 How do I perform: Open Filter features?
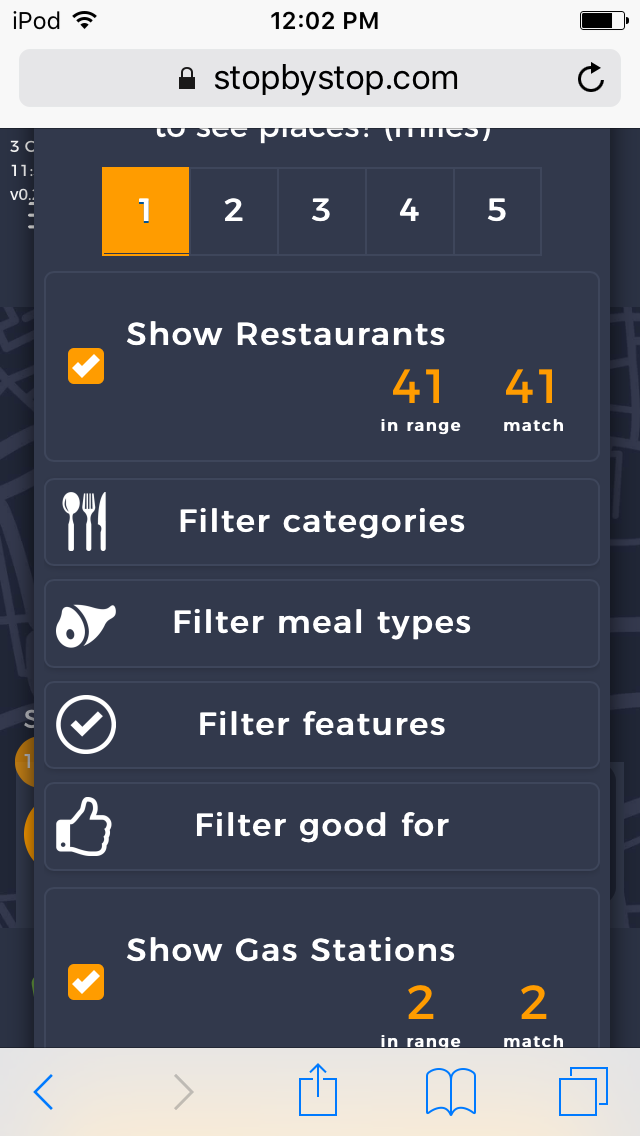click(321, 724)
